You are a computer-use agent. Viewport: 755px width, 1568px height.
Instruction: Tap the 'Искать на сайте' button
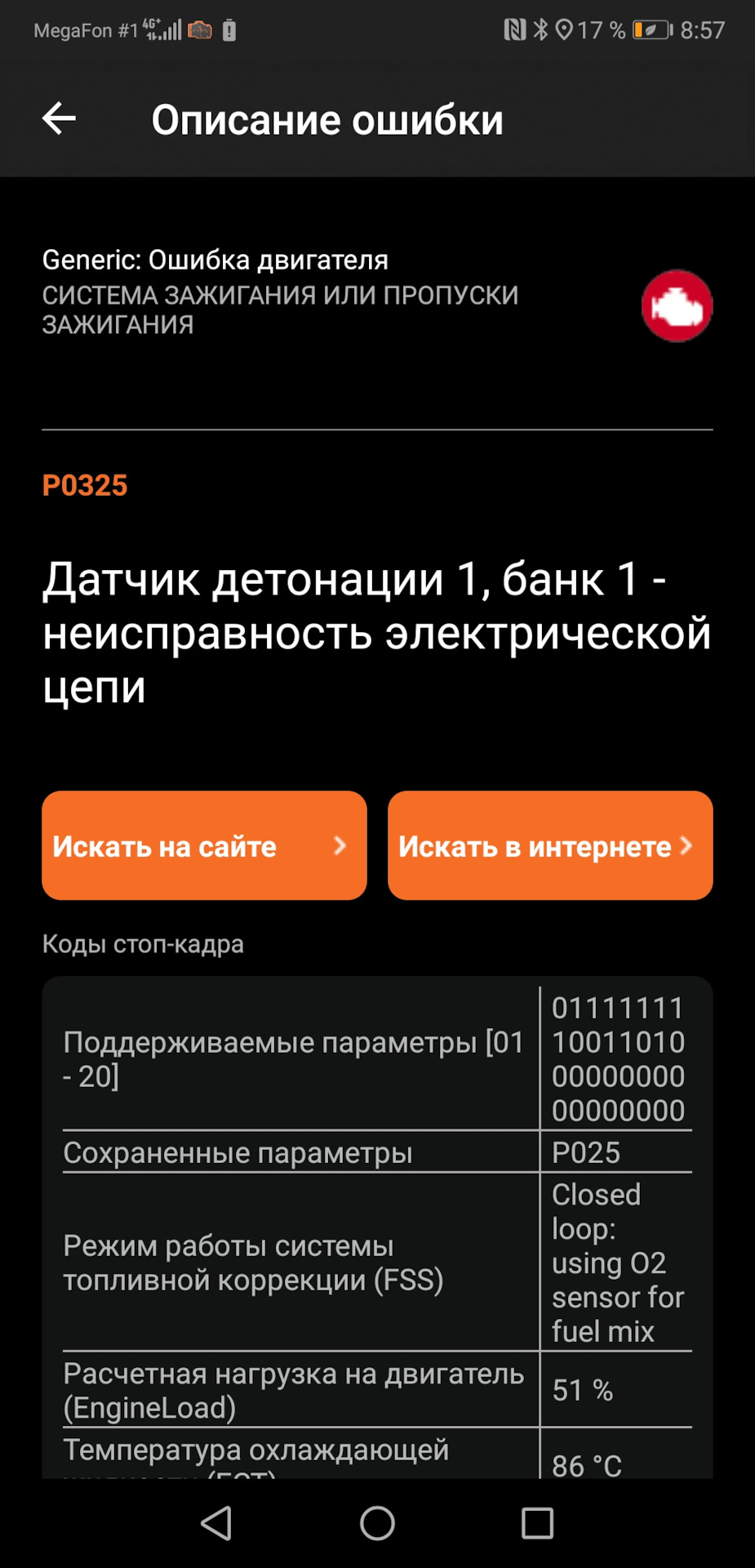pos(204,845)
